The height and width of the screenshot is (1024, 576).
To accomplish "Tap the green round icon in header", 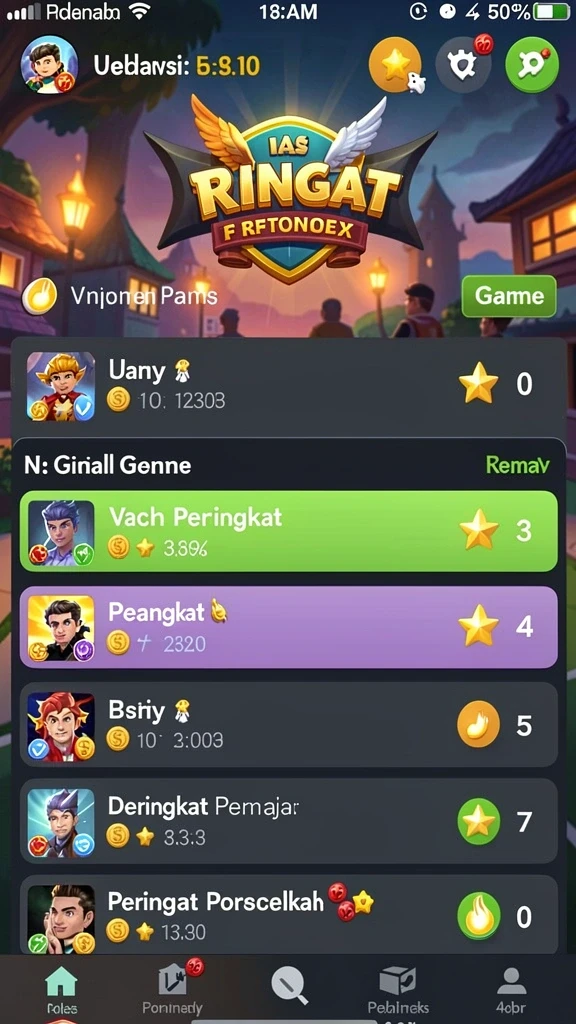I will (x=532, y=65).
